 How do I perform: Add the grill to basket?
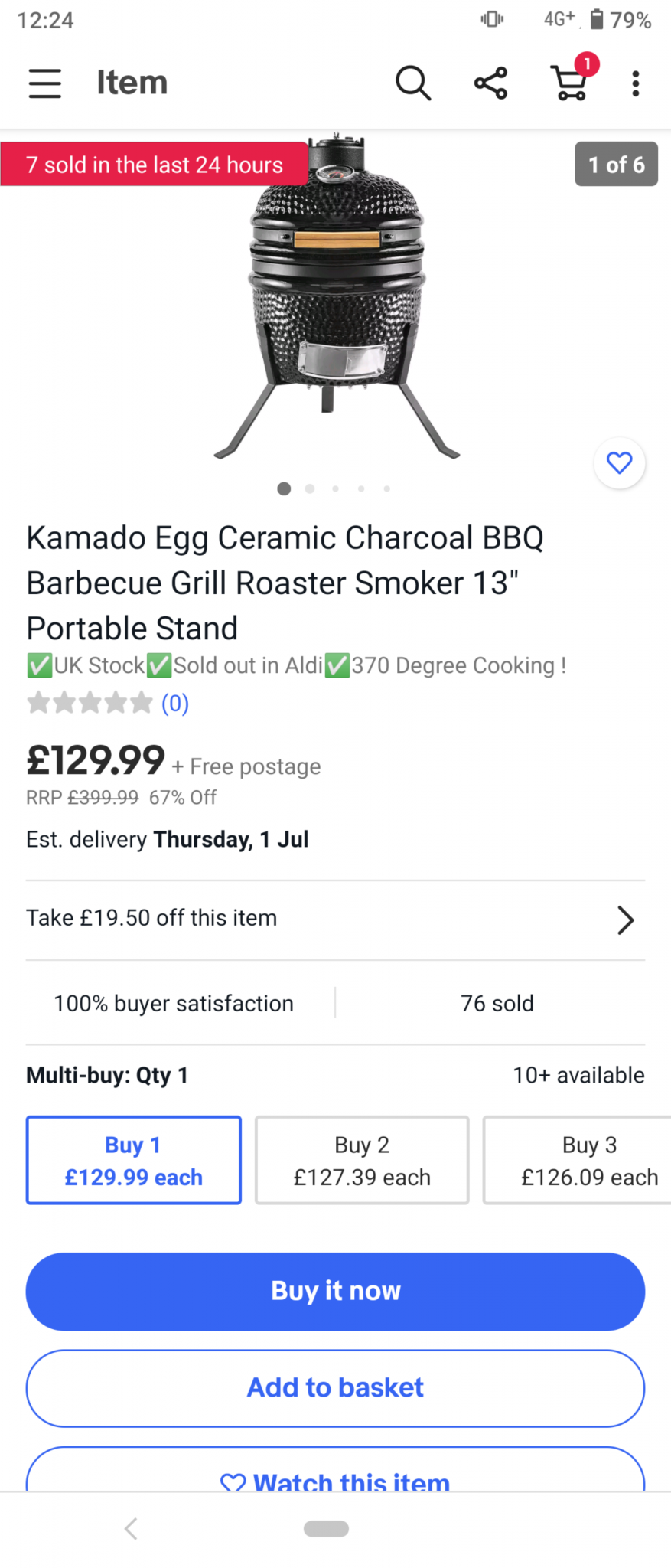pos(335,1387)
